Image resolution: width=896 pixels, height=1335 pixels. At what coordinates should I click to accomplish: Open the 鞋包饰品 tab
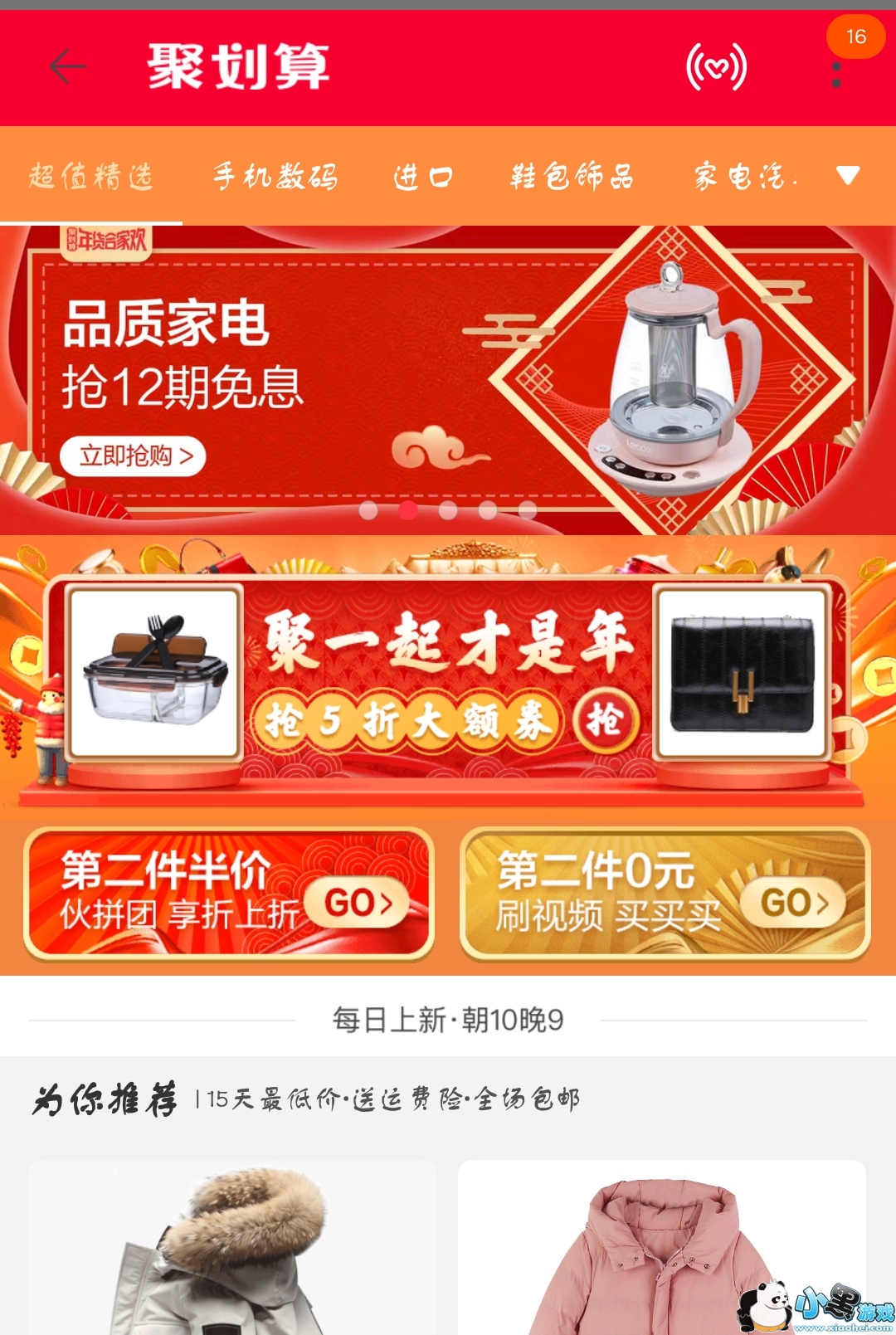pyautogui.click(x=572, y=176)
